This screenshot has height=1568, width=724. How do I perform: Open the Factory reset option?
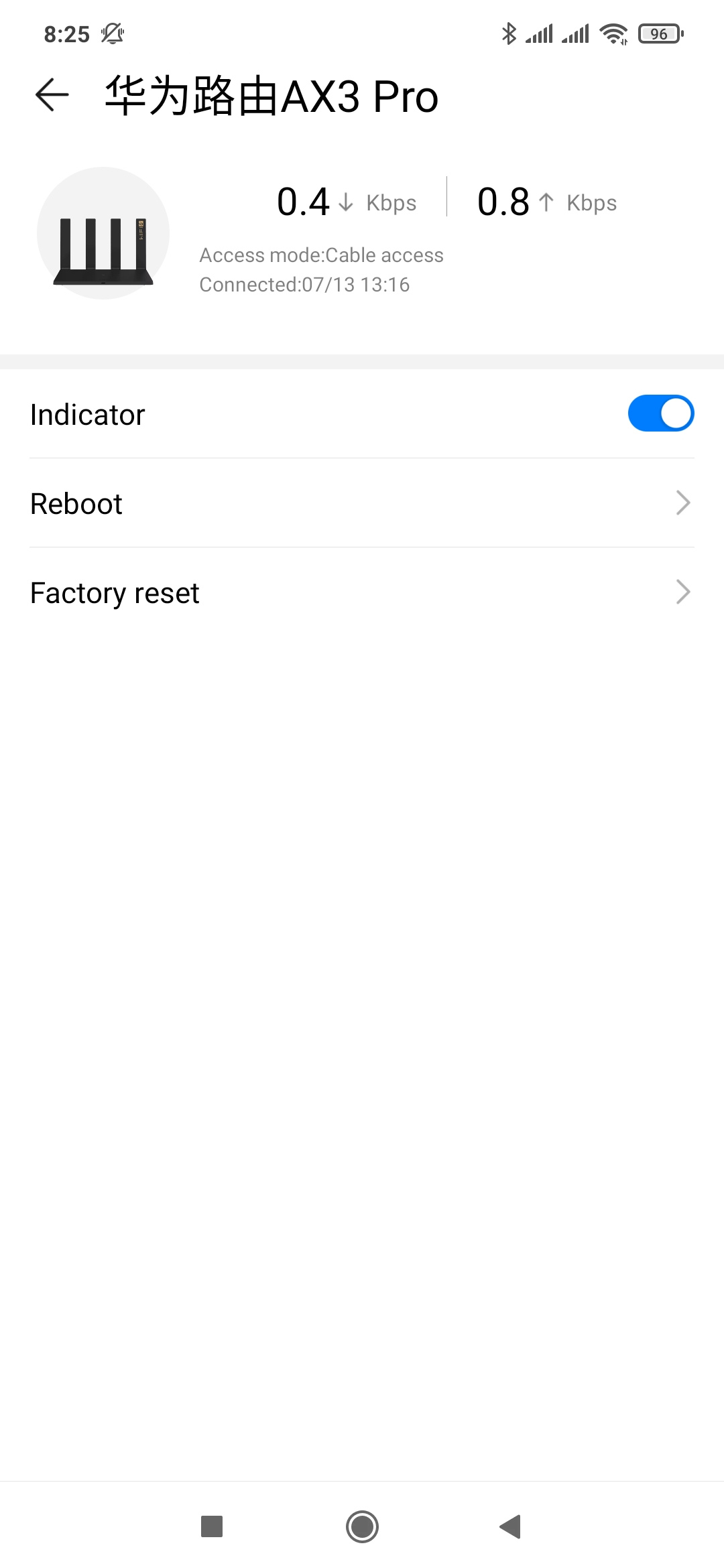(x=362, y=592)
